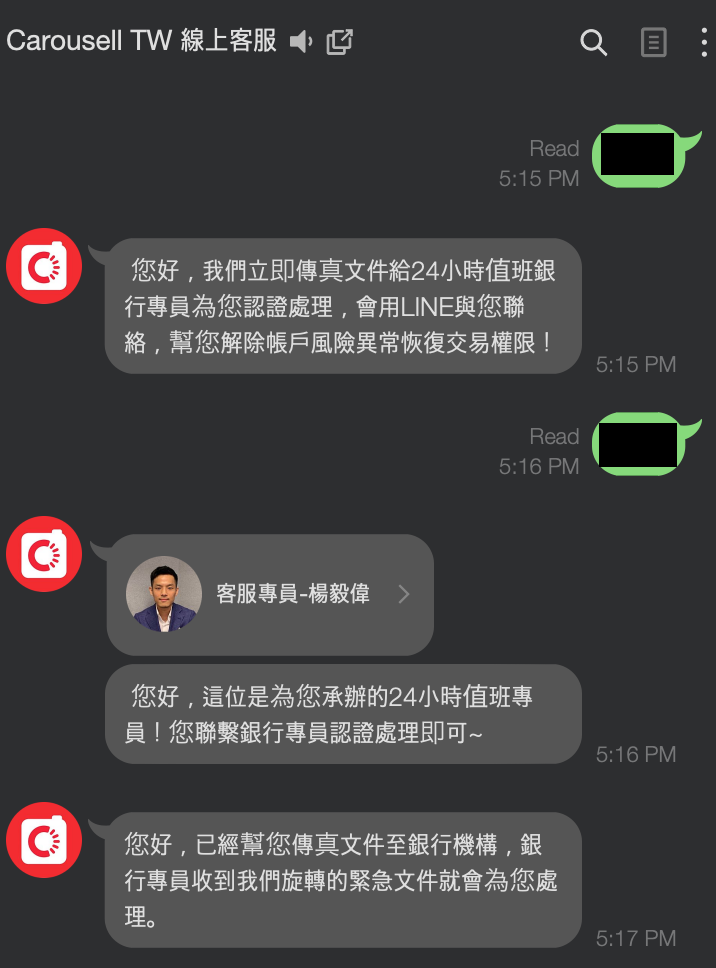Tap Carousell avatar beside 5:15 PM message
Viewport: 716px width, 968px height.
point(44,265)
